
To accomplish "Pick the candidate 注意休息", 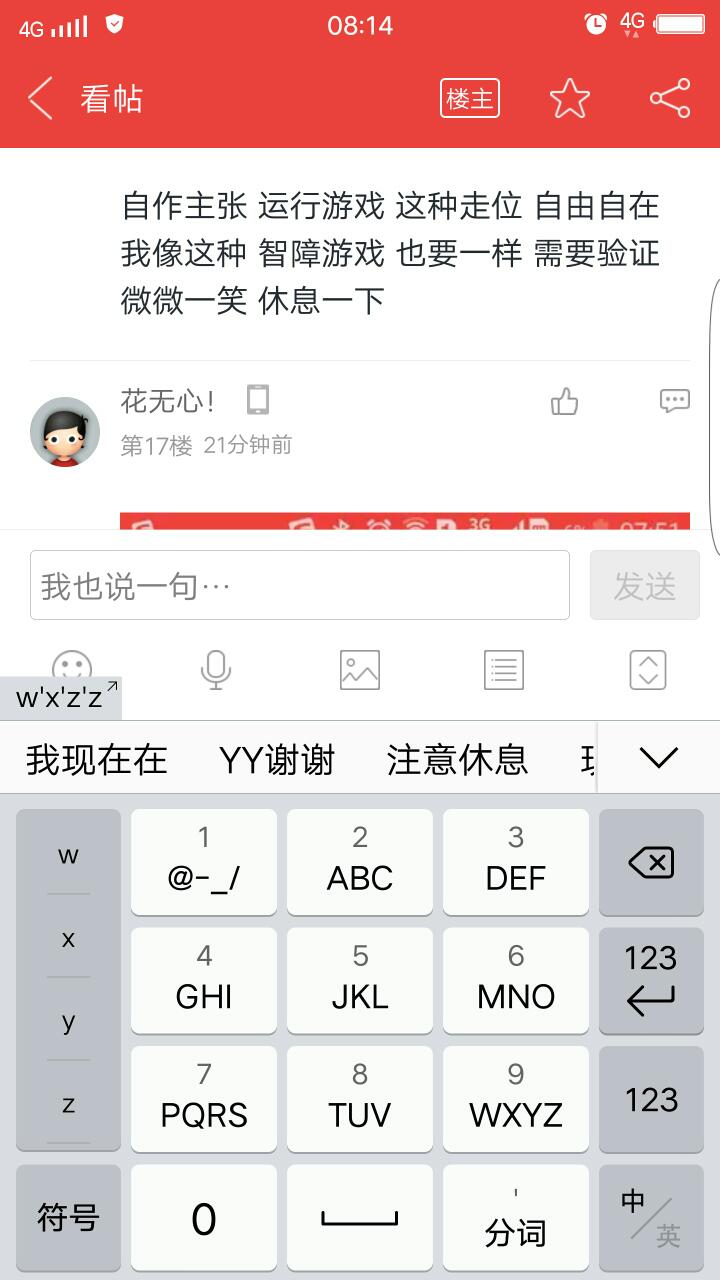I will [457, 760].
